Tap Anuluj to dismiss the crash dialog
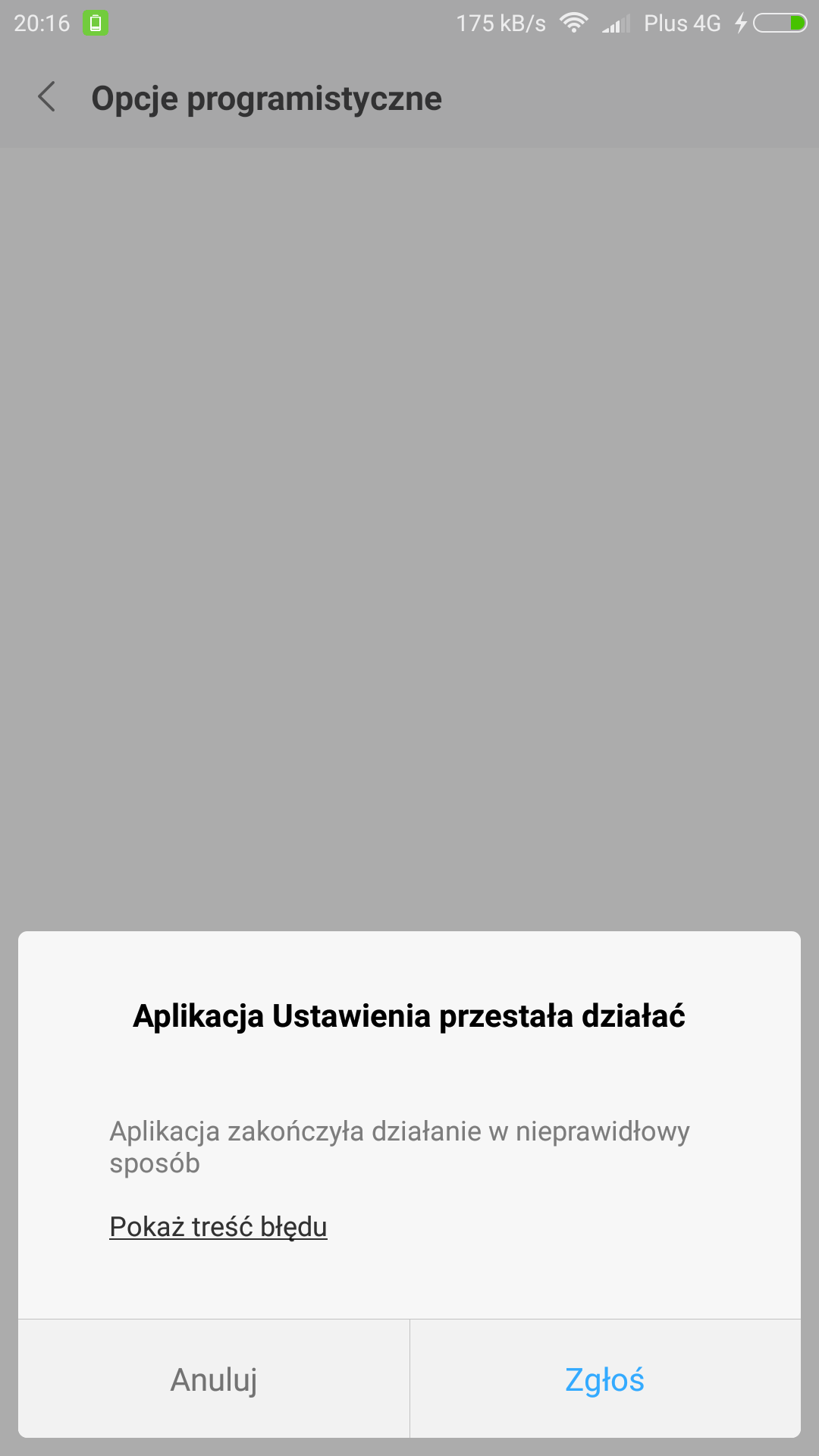The width and height of the screenshot is (819, 1456). click(x=214, y=1379)
